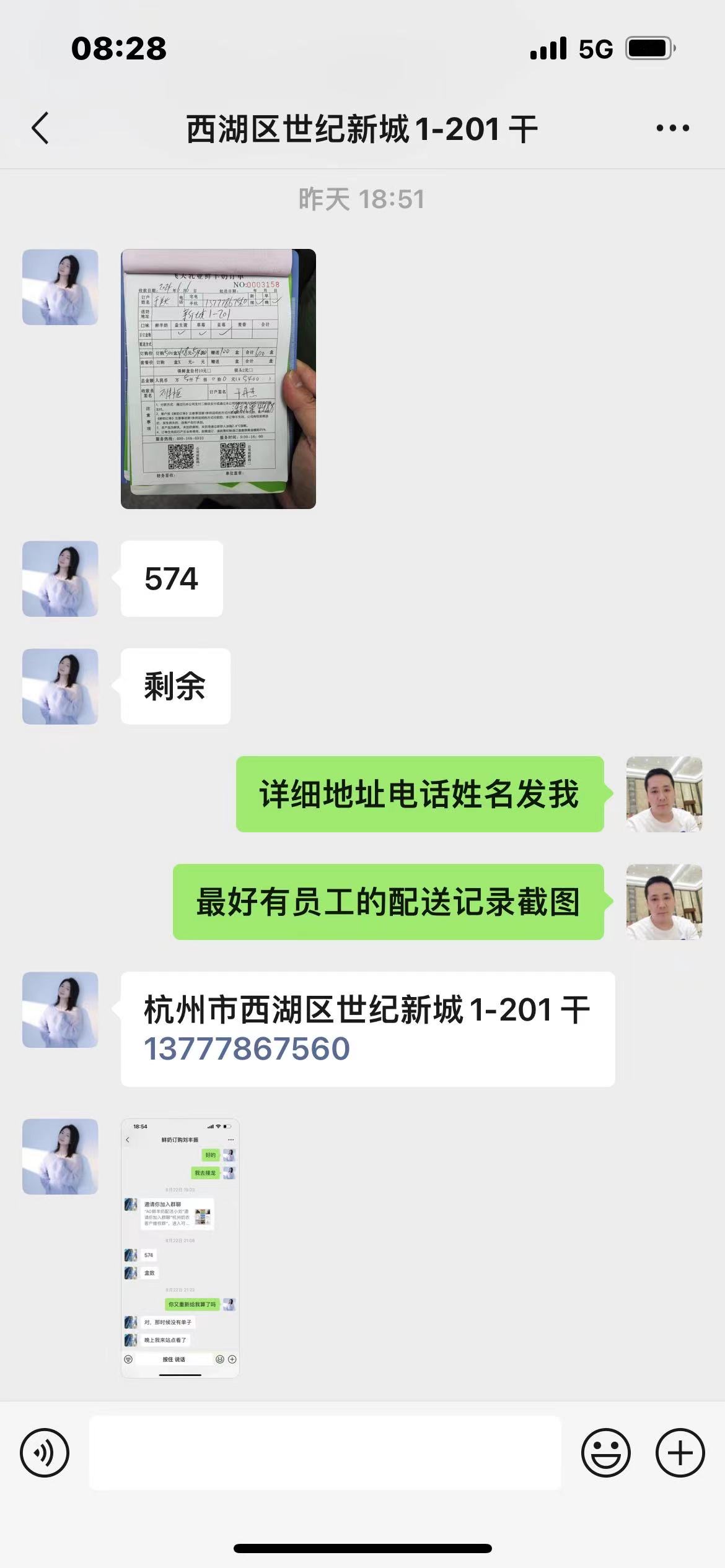Tap the phone number 13777867560
725x1568 pixels.
pyautogui.click(x=247, y=1048)
